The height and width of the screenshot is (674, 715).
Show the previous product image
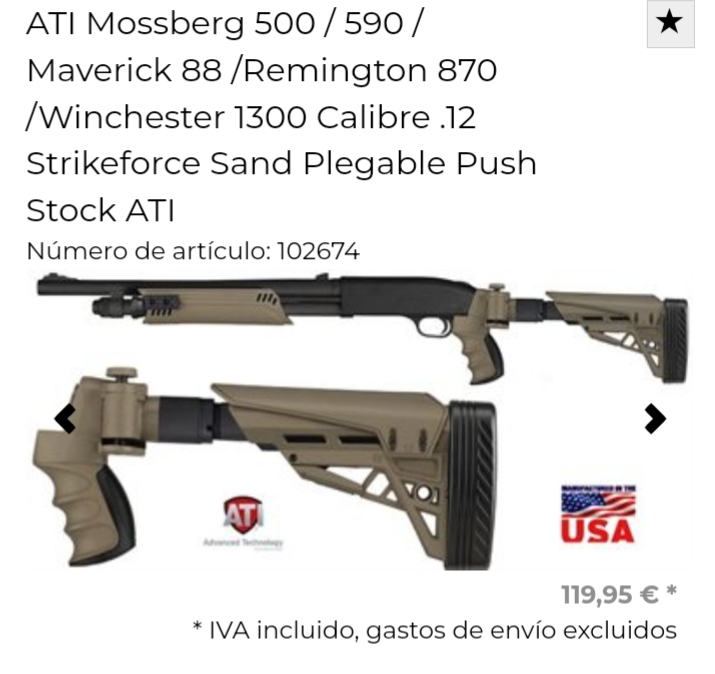click(65, 419)
